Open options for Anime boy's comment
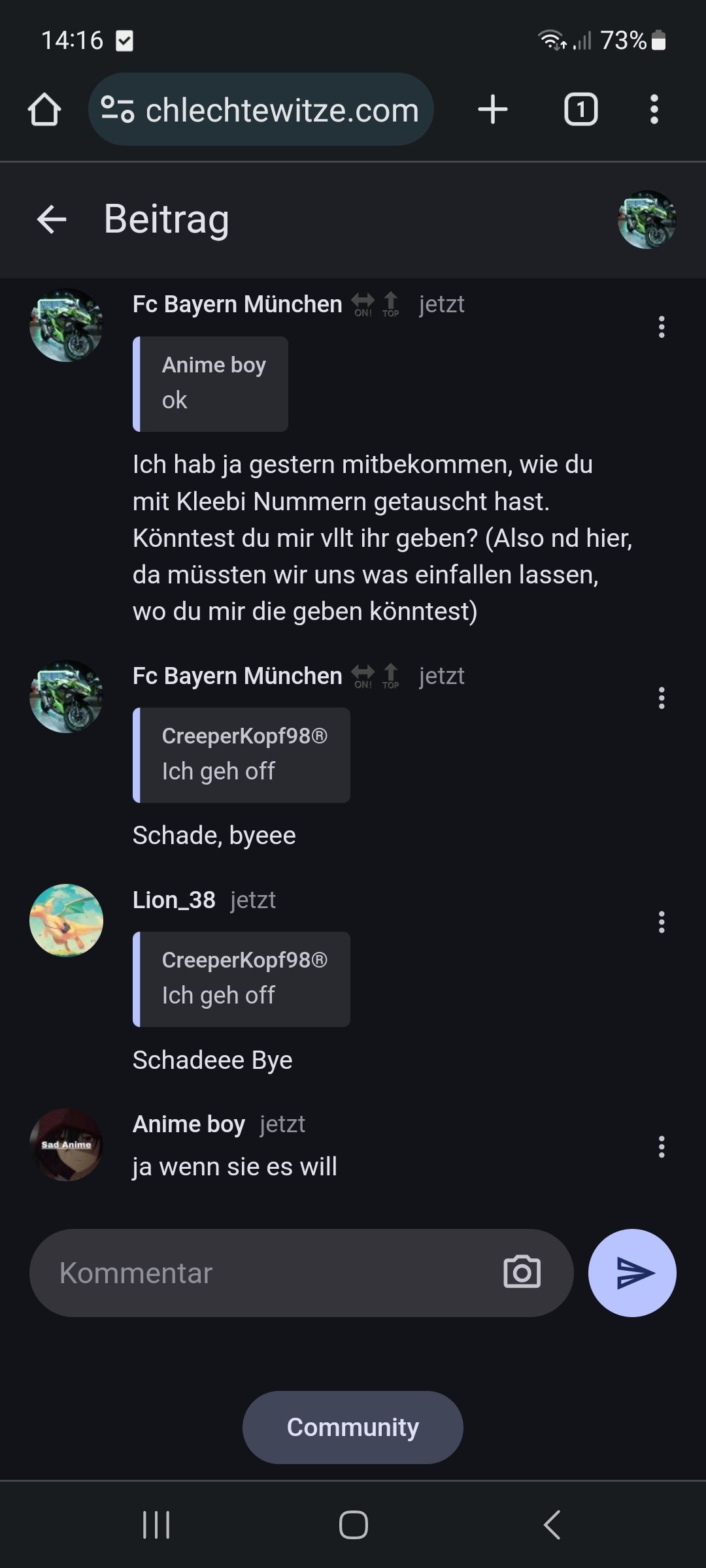The height and width of the screenshot is (1568, 706). coord(662,1147)
